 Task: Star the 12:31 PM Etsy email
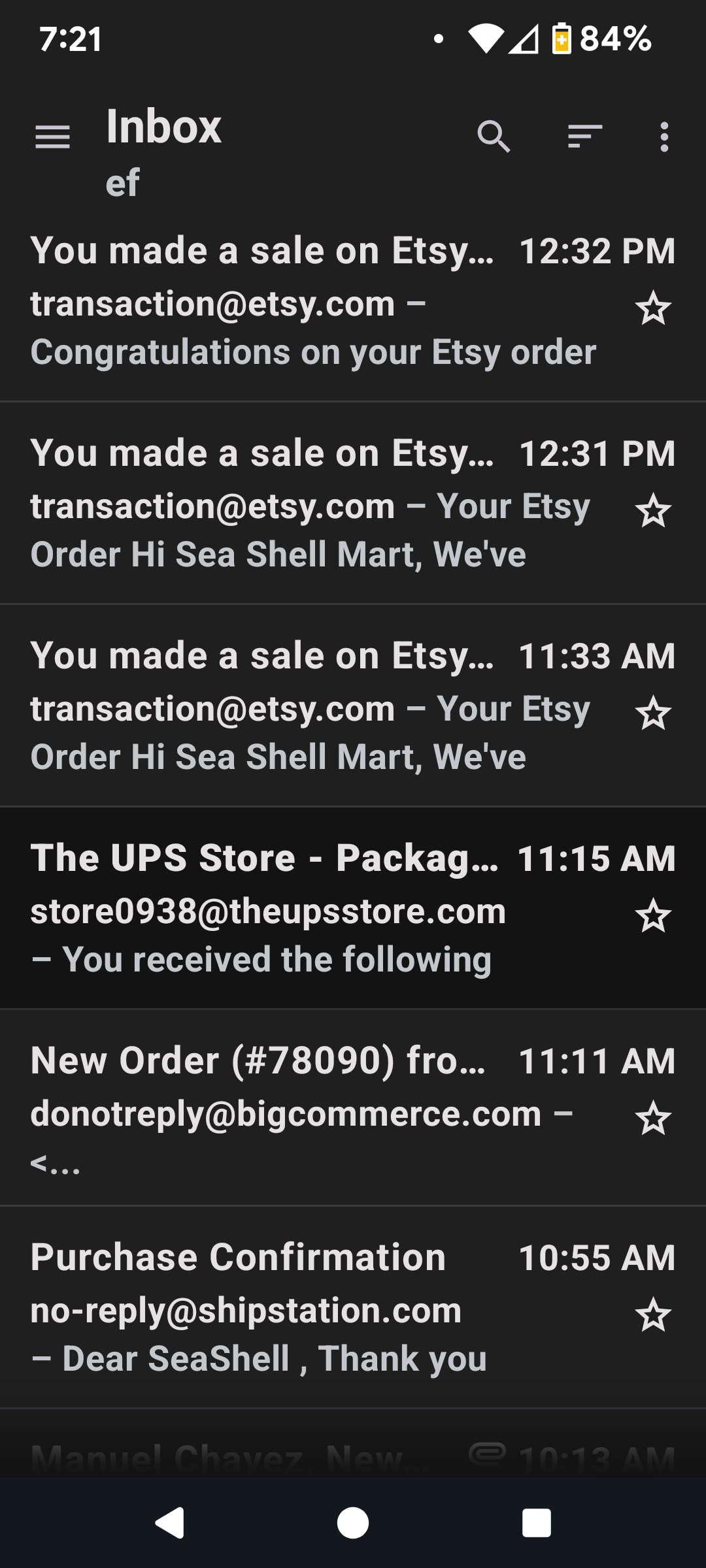click(x=653, y=512)
